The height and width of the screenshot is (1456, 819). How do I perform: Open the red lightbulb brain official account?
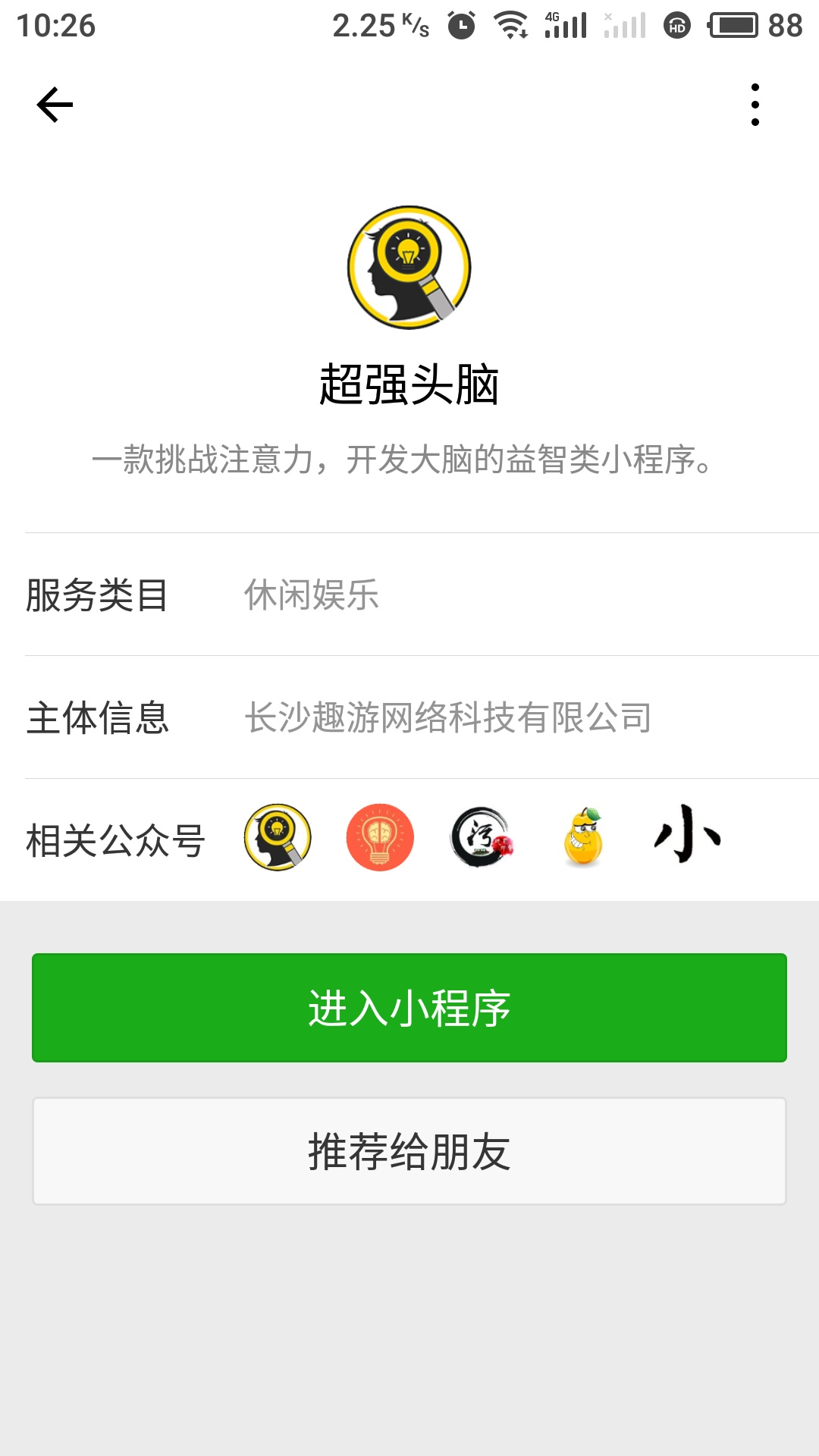pyautogui.click(x=380, y=837)
